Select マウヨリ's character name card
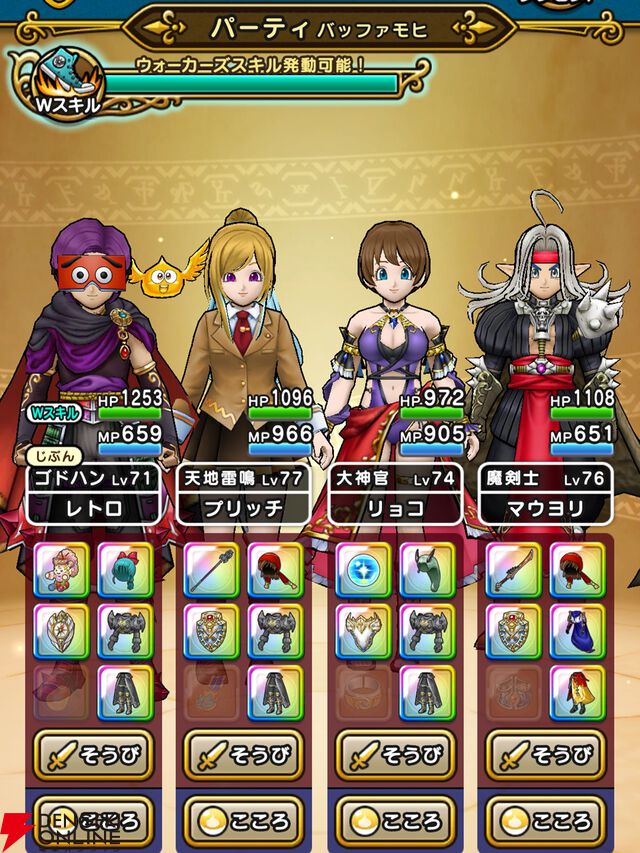640x853 pixels. pos(544,495)
